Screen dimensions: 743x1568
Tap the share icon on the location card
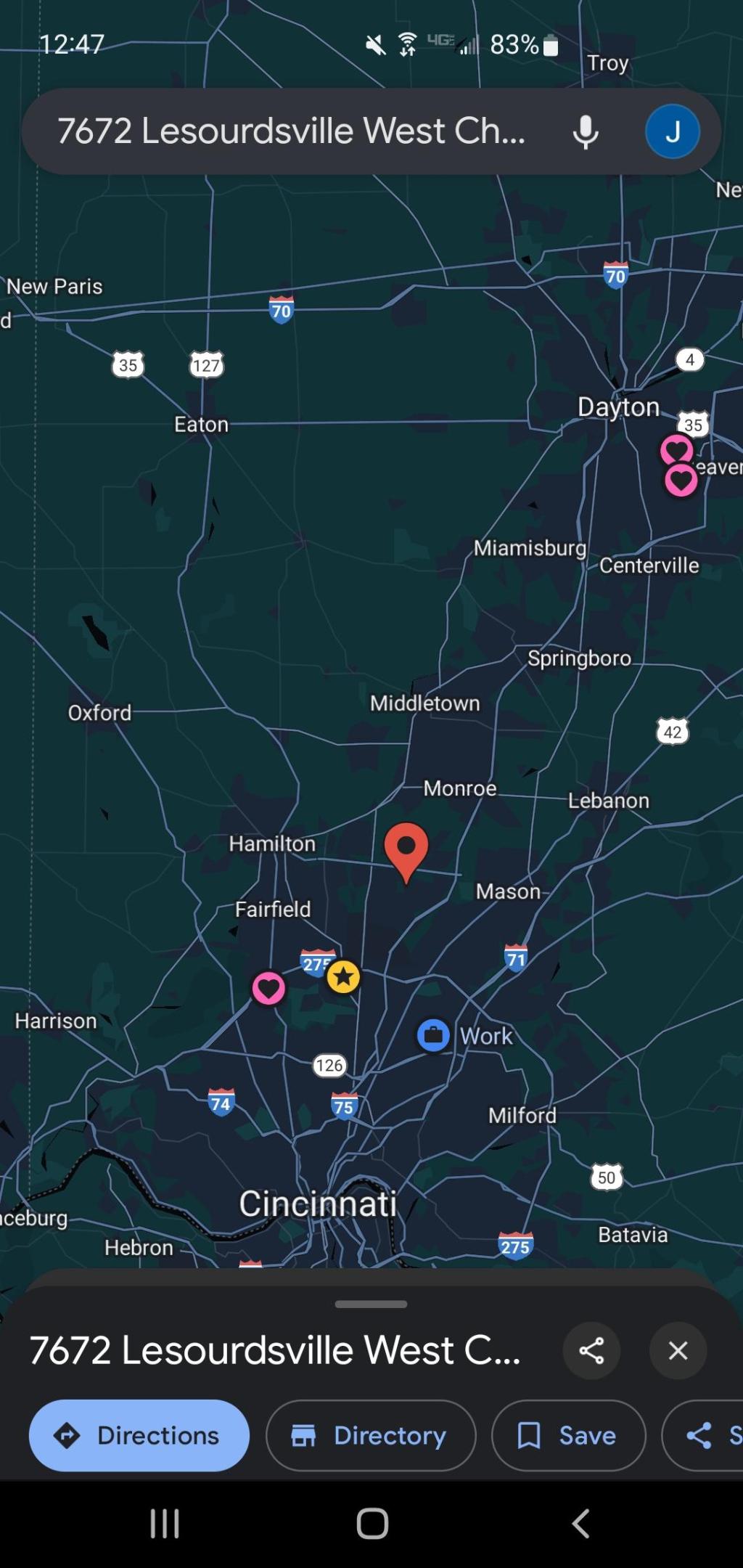[591, 1350]
